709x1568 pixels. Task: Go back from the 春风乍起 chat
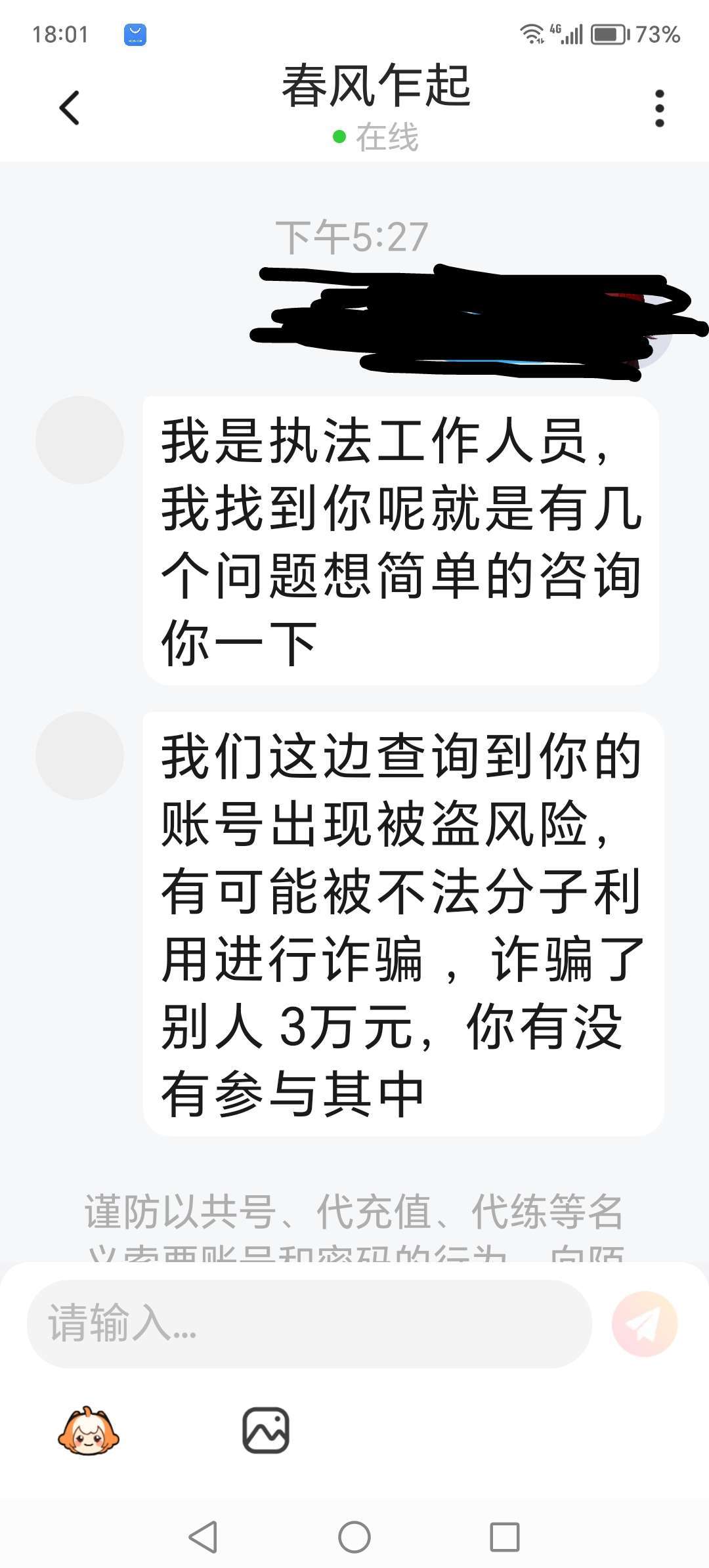click(x=70, y=108)
